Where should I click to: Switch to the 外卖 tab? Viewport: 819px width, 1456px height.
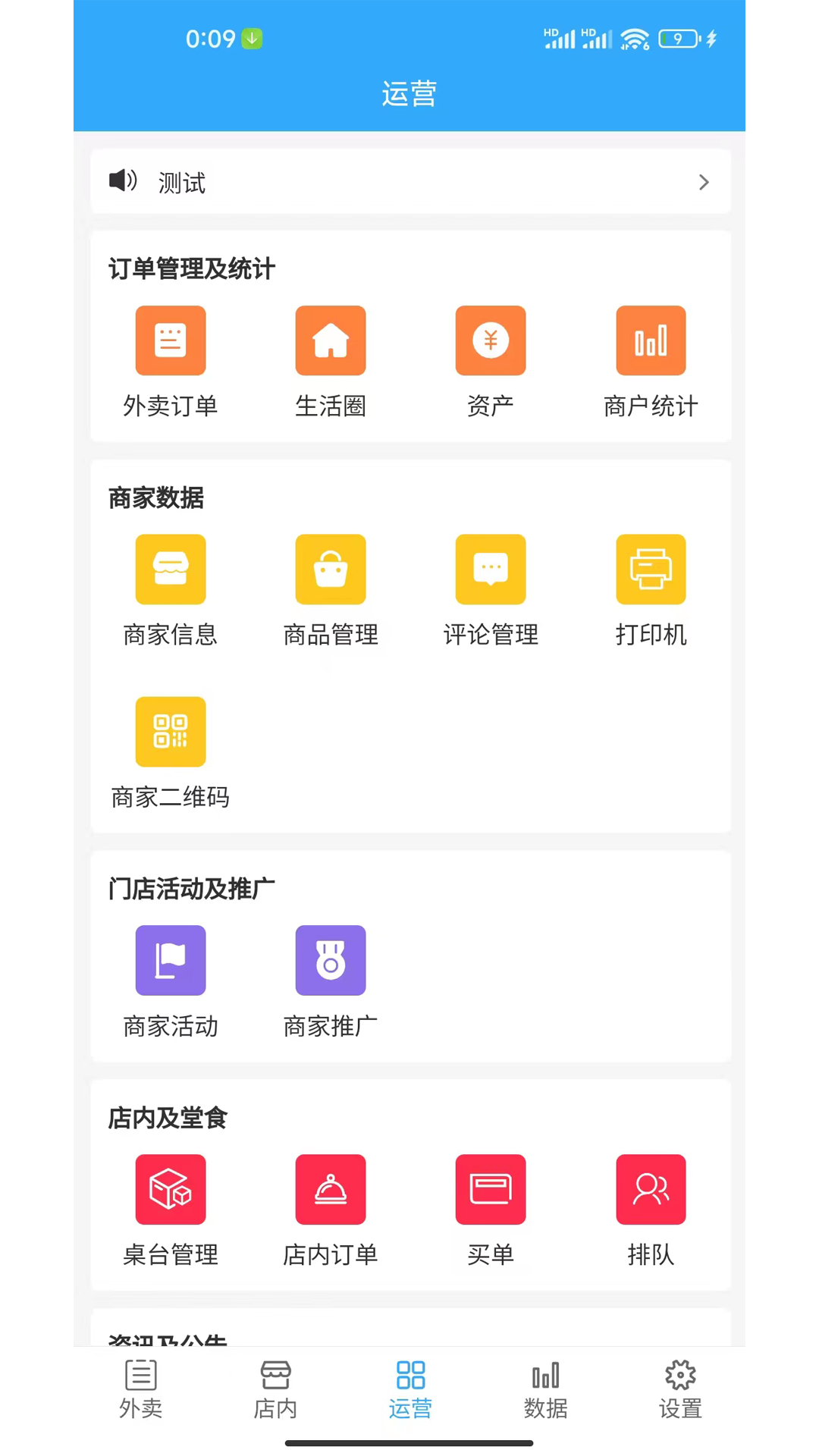(141, 1389)
